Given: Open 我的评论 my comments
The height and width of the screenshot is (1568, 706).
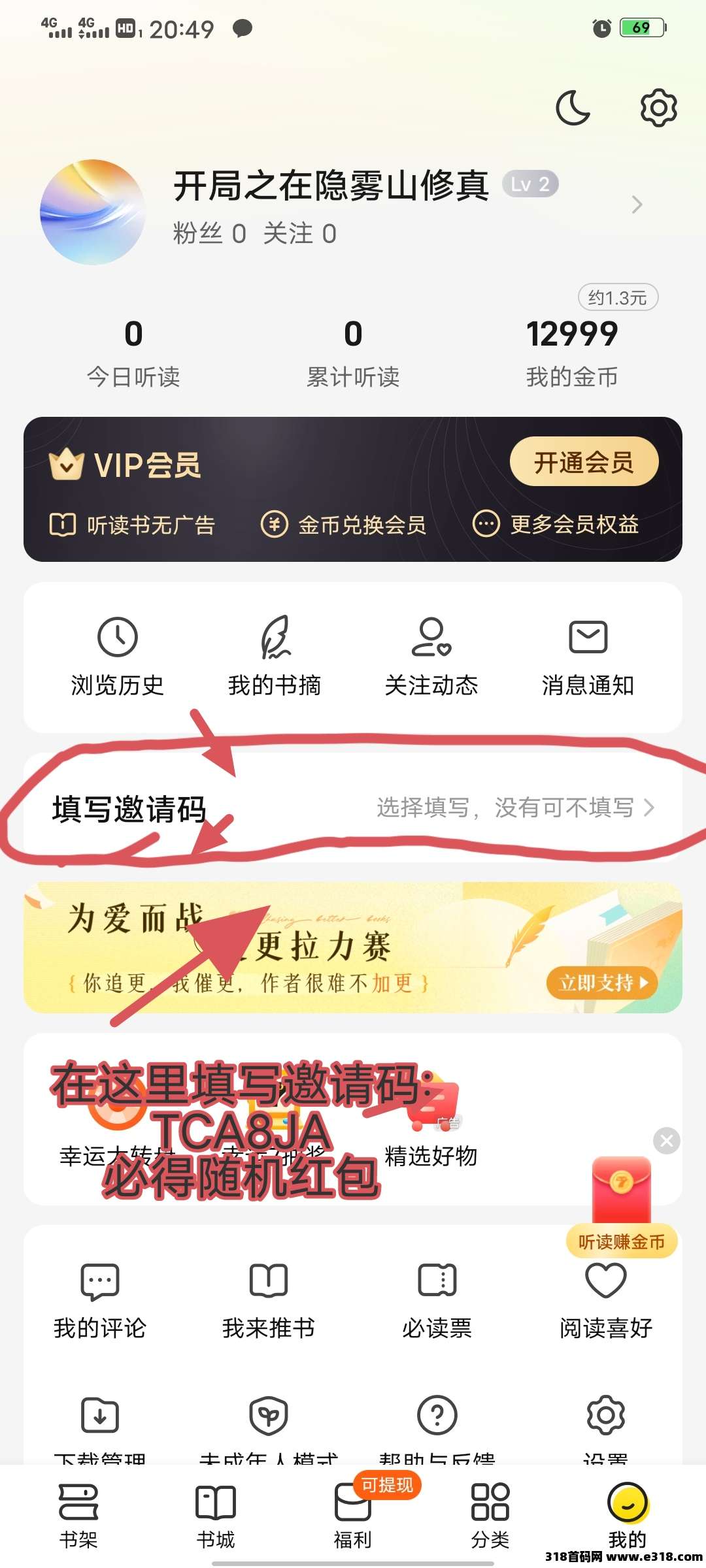Looking at the screenshot, I should point(100,1300).
